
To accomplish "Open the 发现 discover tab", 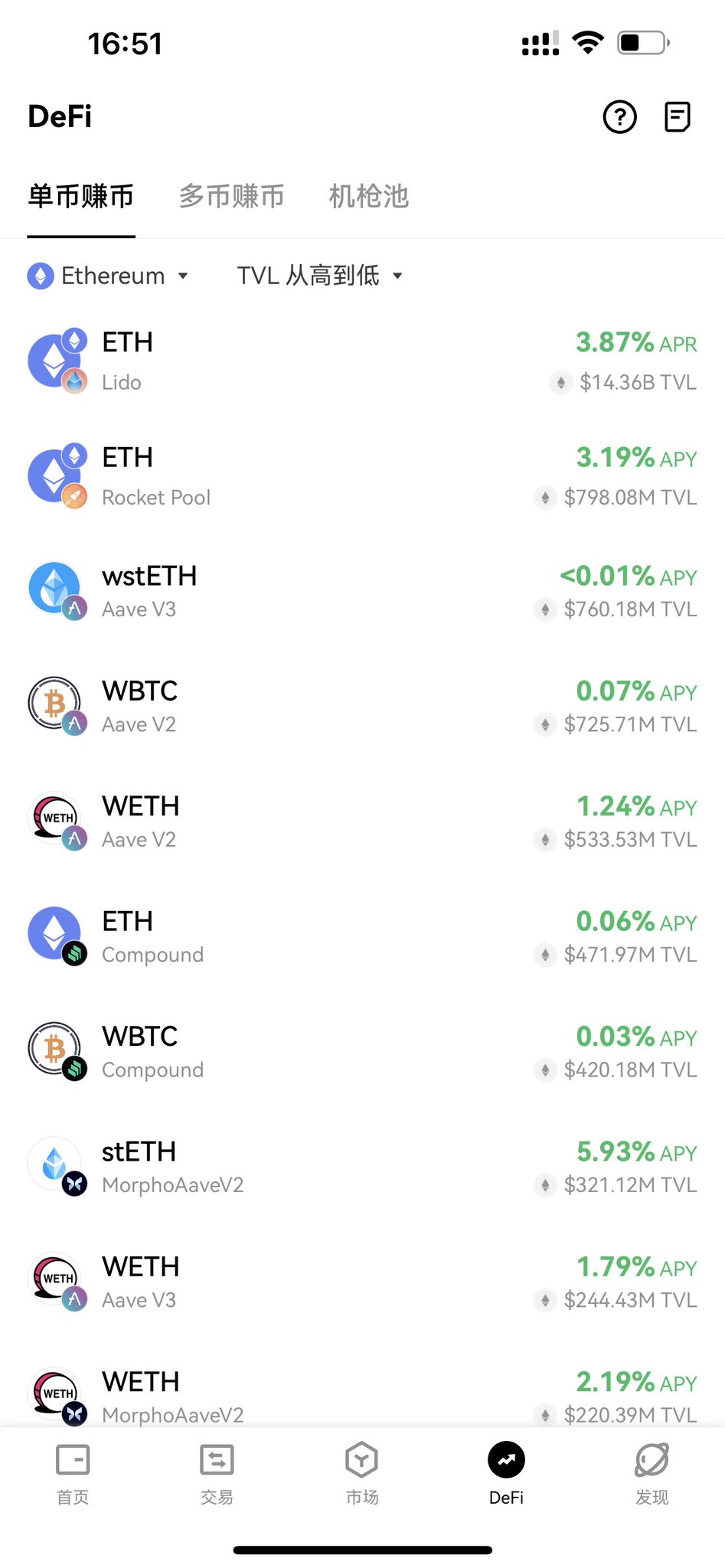I will [x=652, y=1474].
